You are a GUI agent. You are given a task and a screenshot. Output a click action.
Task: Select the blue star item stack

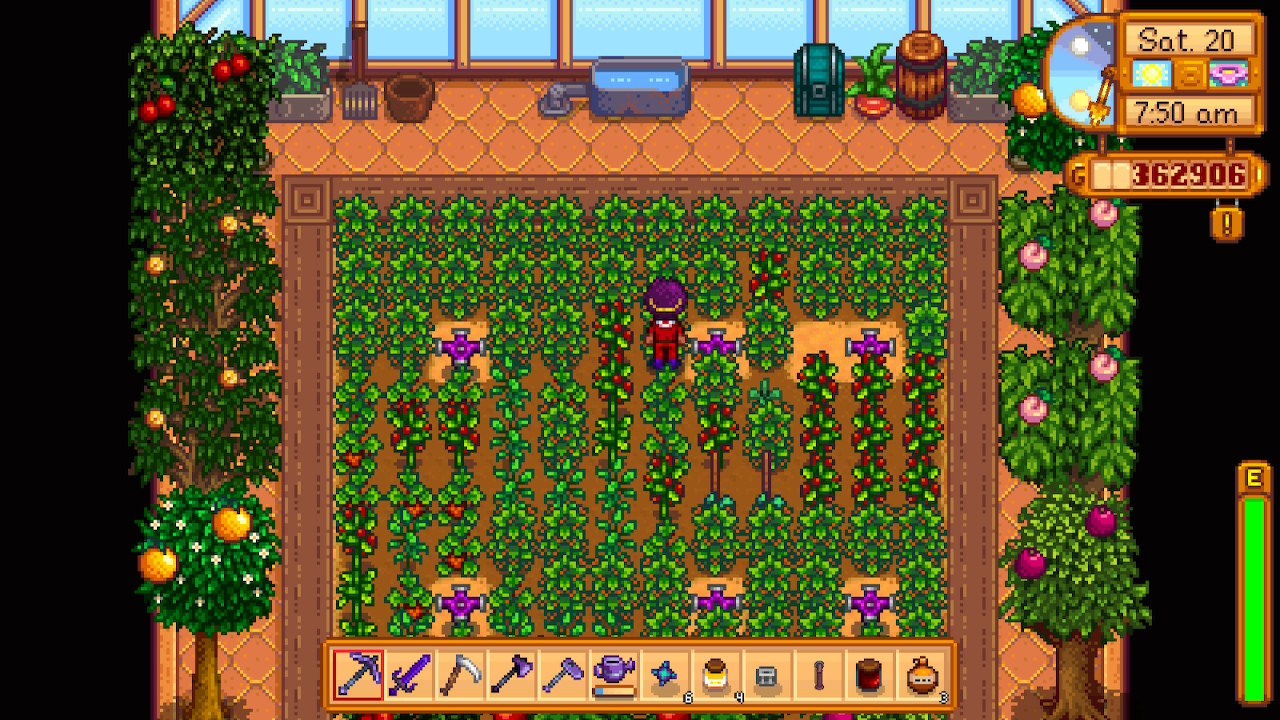coord(667,674)
